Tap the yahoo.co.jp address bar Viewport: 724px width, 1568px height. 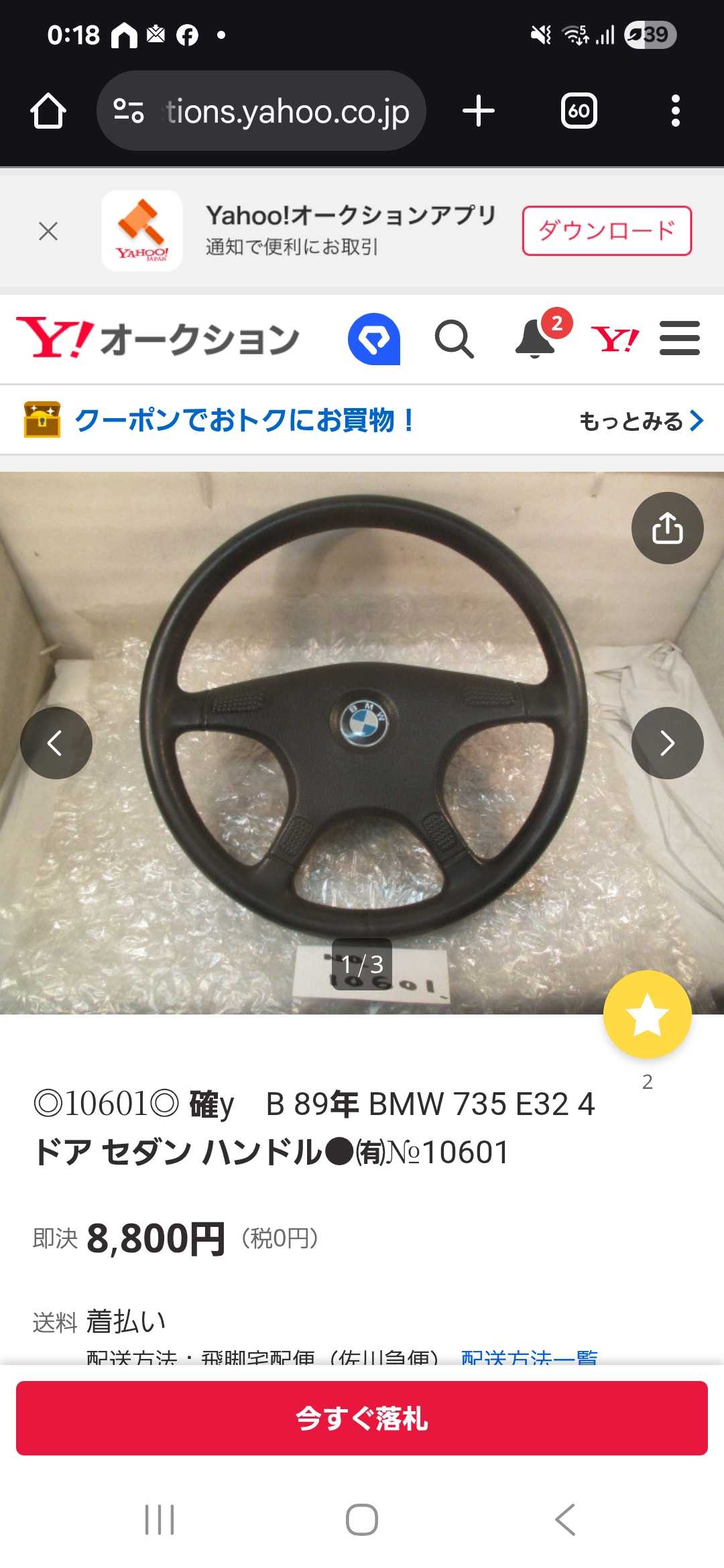[261, 111]
